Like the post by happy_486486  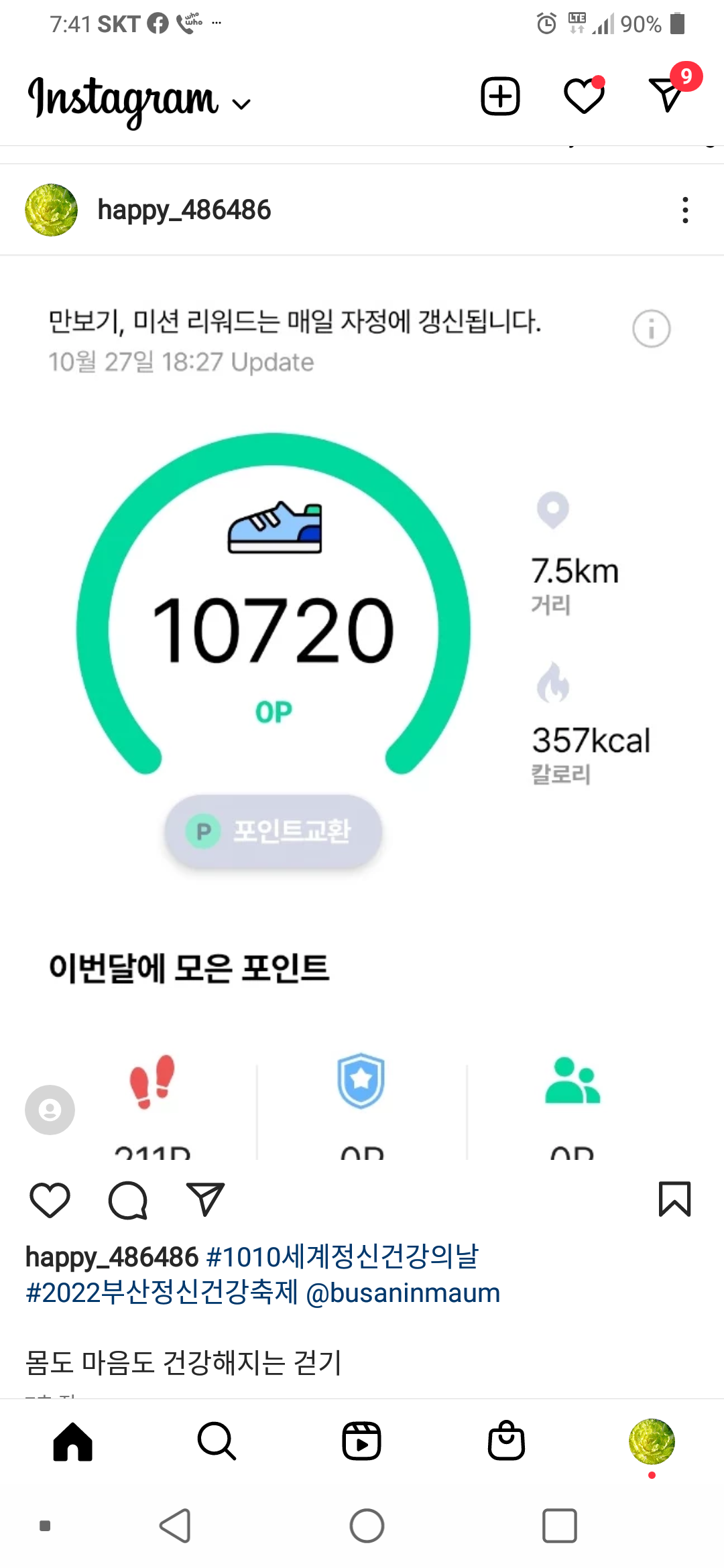(x=50, y=1199)
